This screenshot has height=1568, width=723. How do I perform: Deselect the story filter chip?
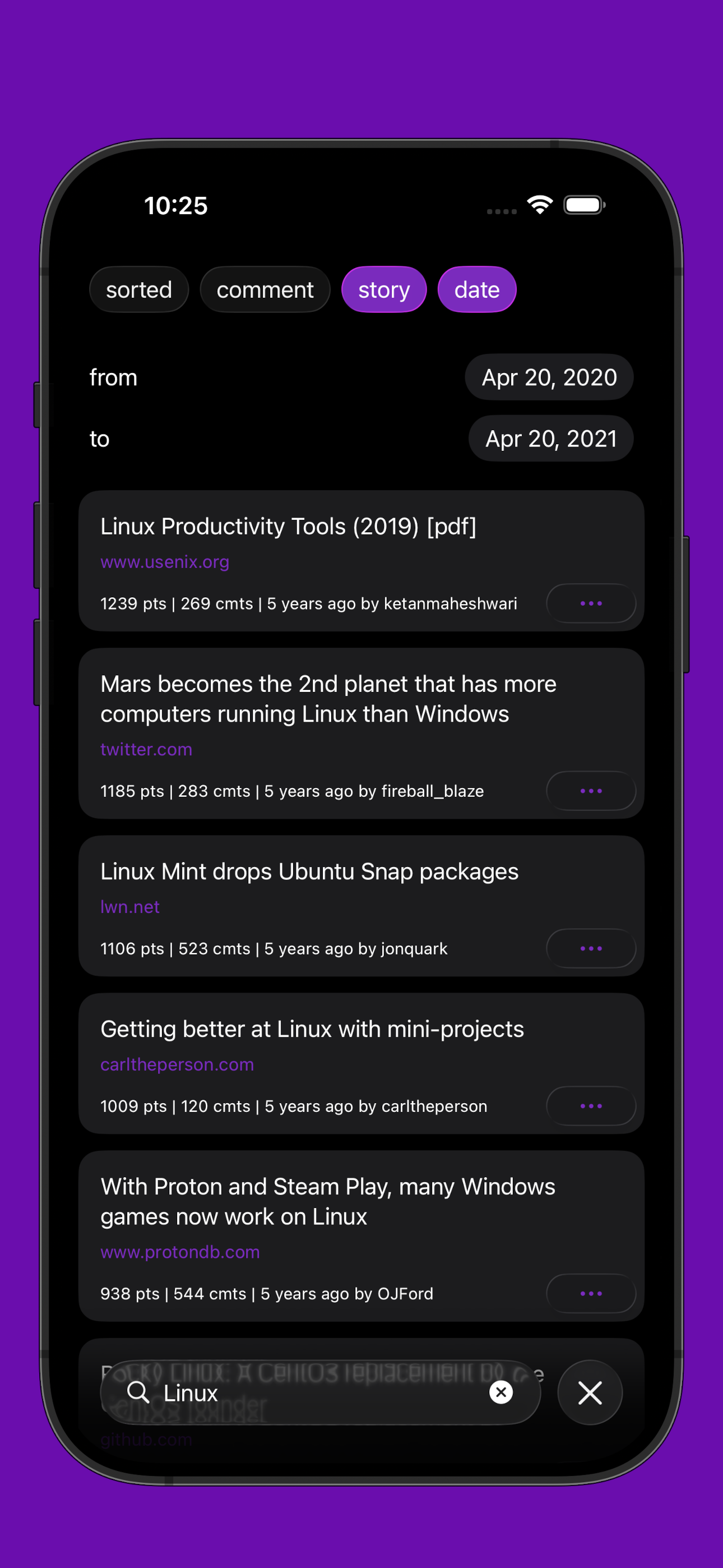383,290
